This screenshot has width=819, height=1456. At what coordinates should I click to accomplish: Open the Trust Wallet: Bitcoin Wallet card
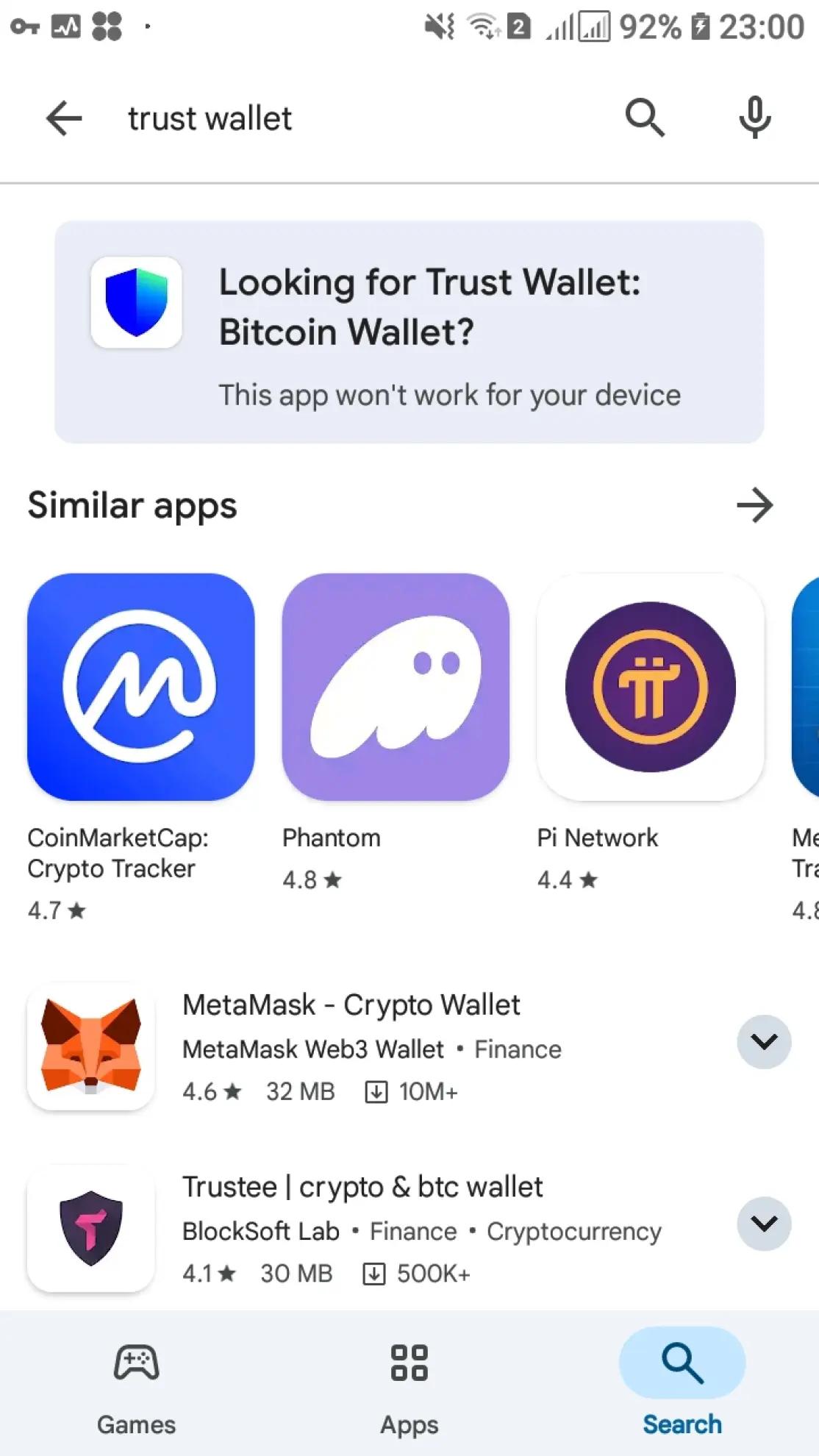(409, 332)
